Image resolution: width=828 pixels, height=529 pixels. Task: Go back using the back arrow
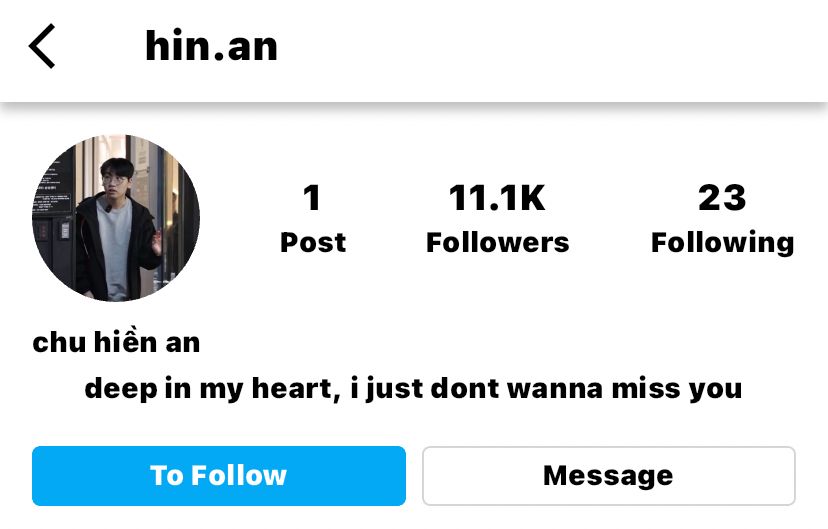click(x=42, y=46)
